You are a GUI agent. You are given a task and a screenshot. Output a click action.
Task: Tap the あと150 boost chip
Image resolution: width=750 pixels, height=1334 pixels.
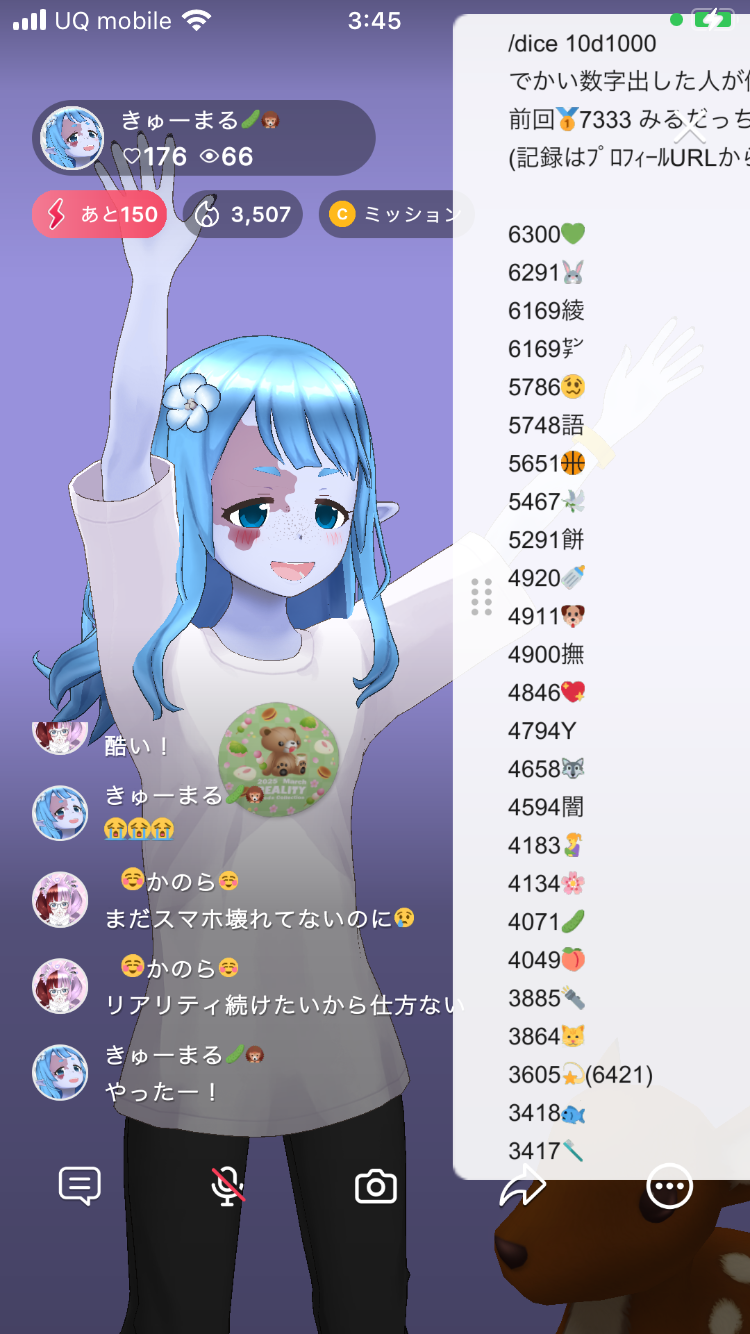99,214
